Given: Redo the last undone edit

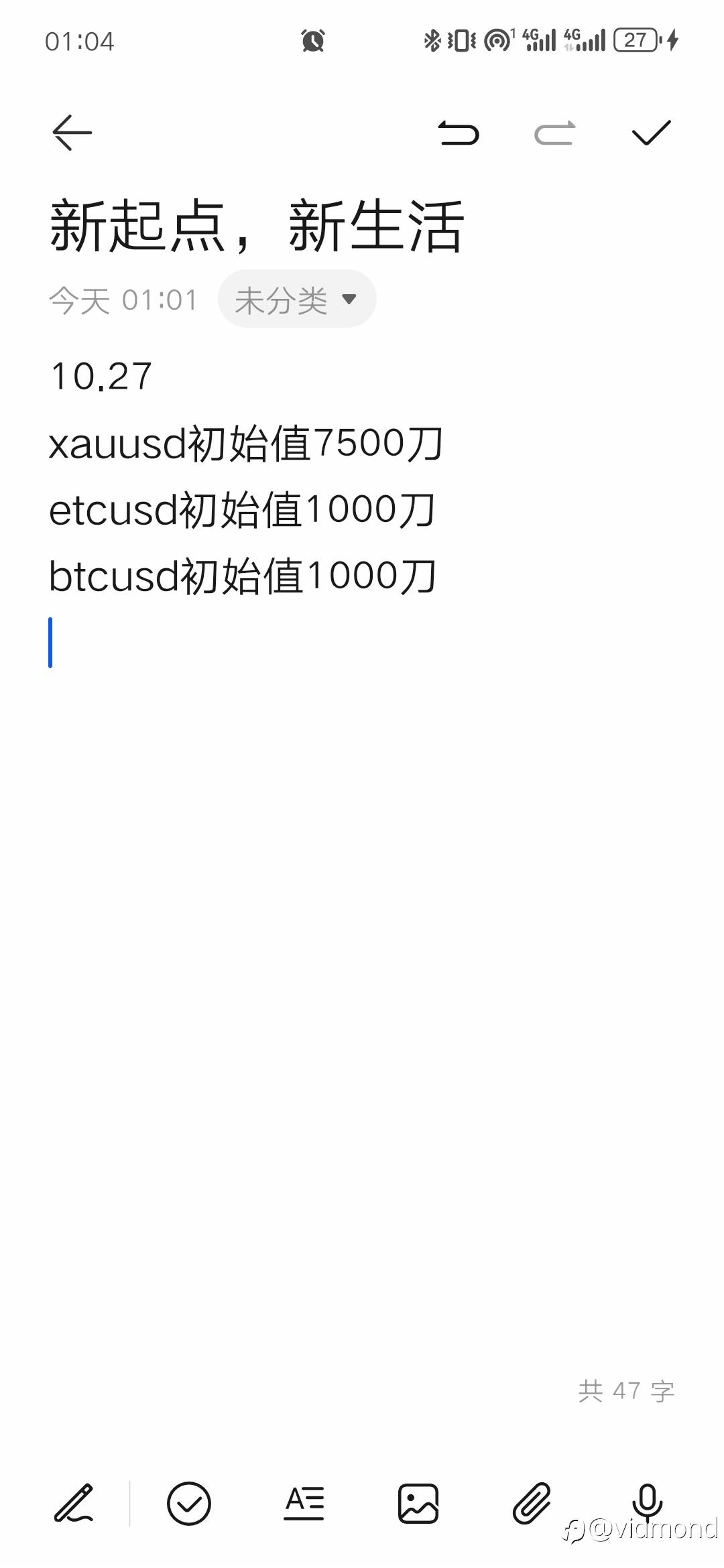Looking at the screenshot, I should click(554, 133).
